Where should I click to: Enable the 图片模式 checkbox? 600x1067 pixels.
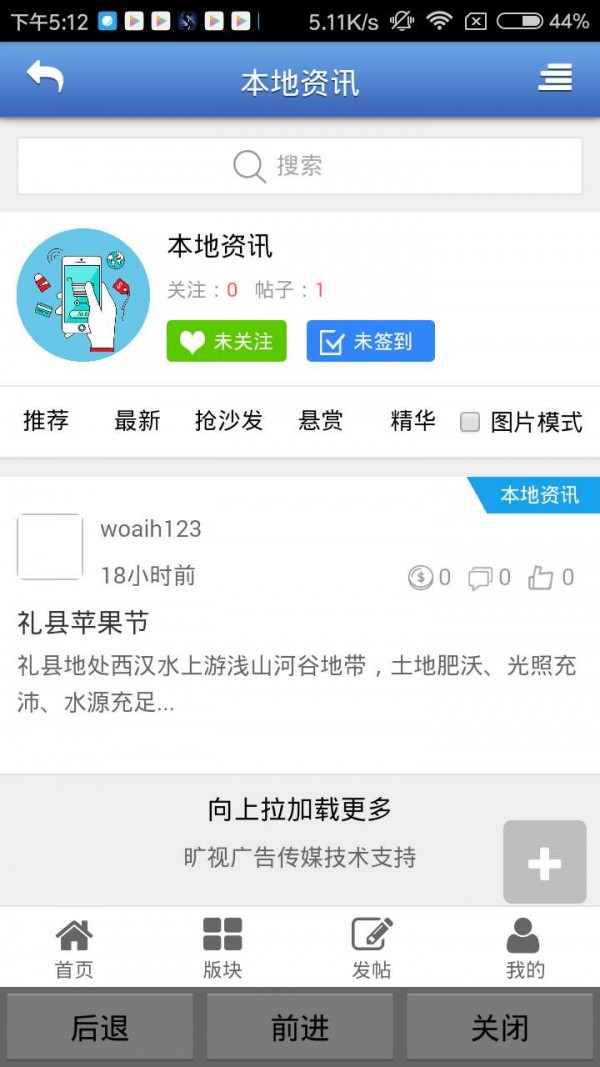(x=470, y=423)
